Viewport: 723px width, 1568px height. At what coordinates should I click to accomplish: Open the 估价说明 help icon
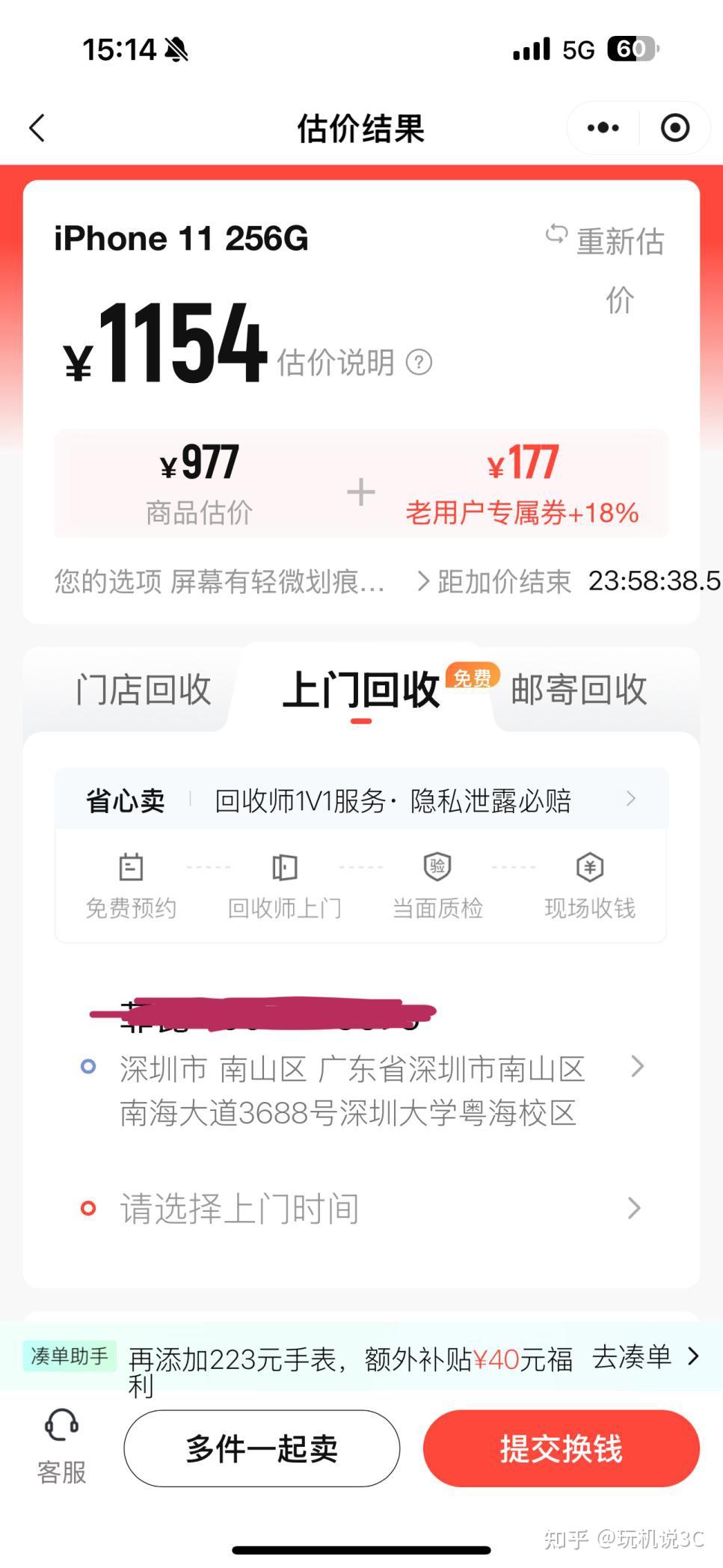coord(419,363)
